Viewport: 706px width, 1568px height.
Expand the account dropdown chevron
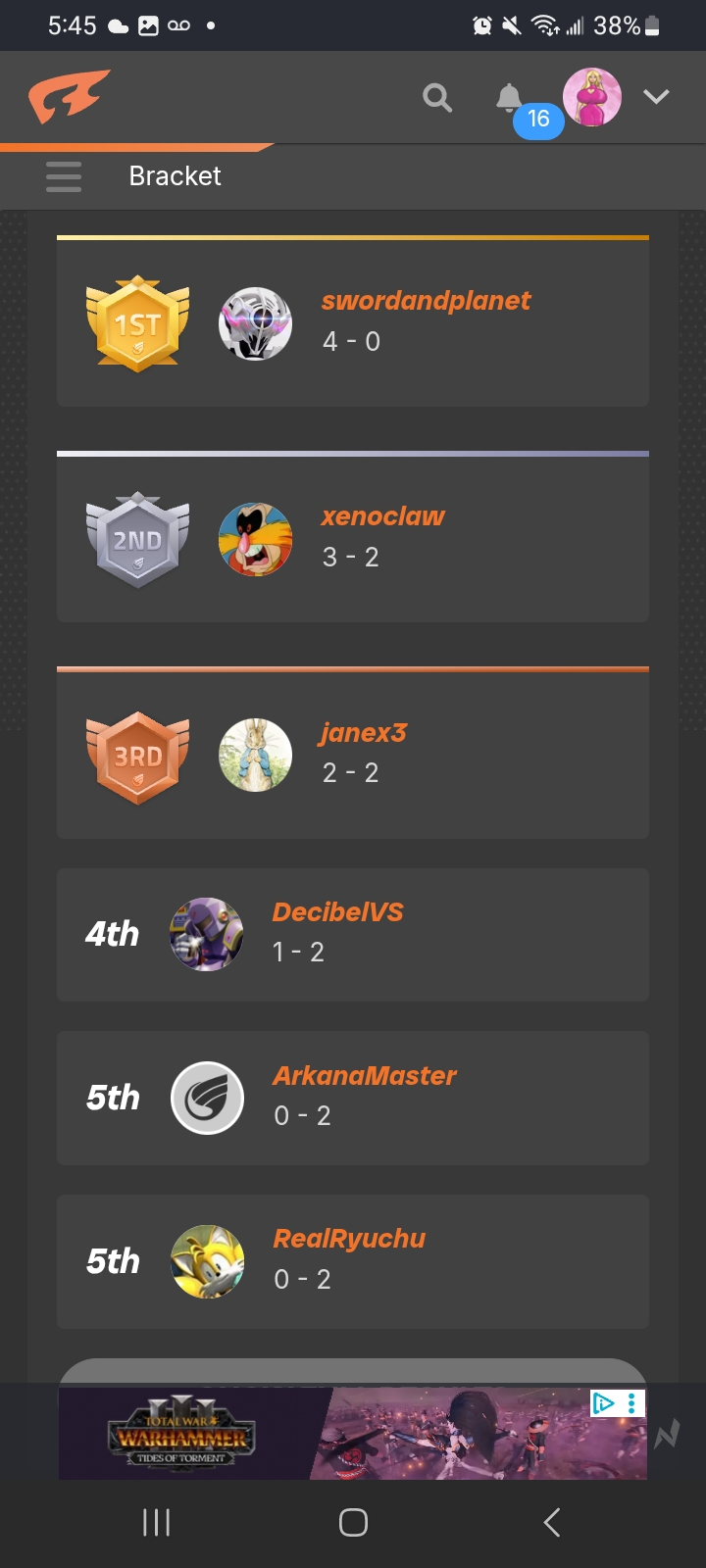[656, 97]
